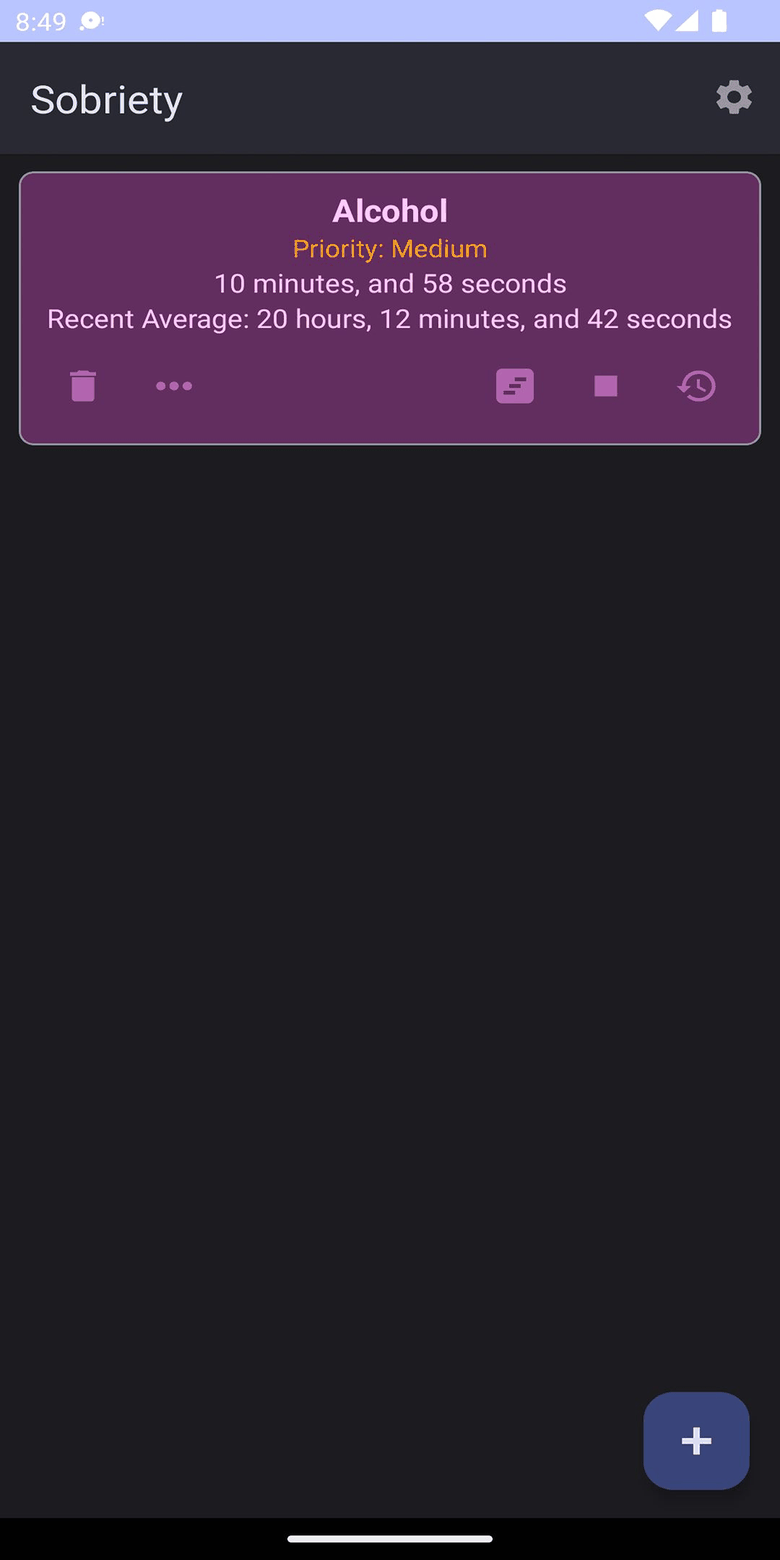Tap the plus icon to add a tracker
Image resolution: width=780 pixels, height=1560 pixels.
point(696,1441)
